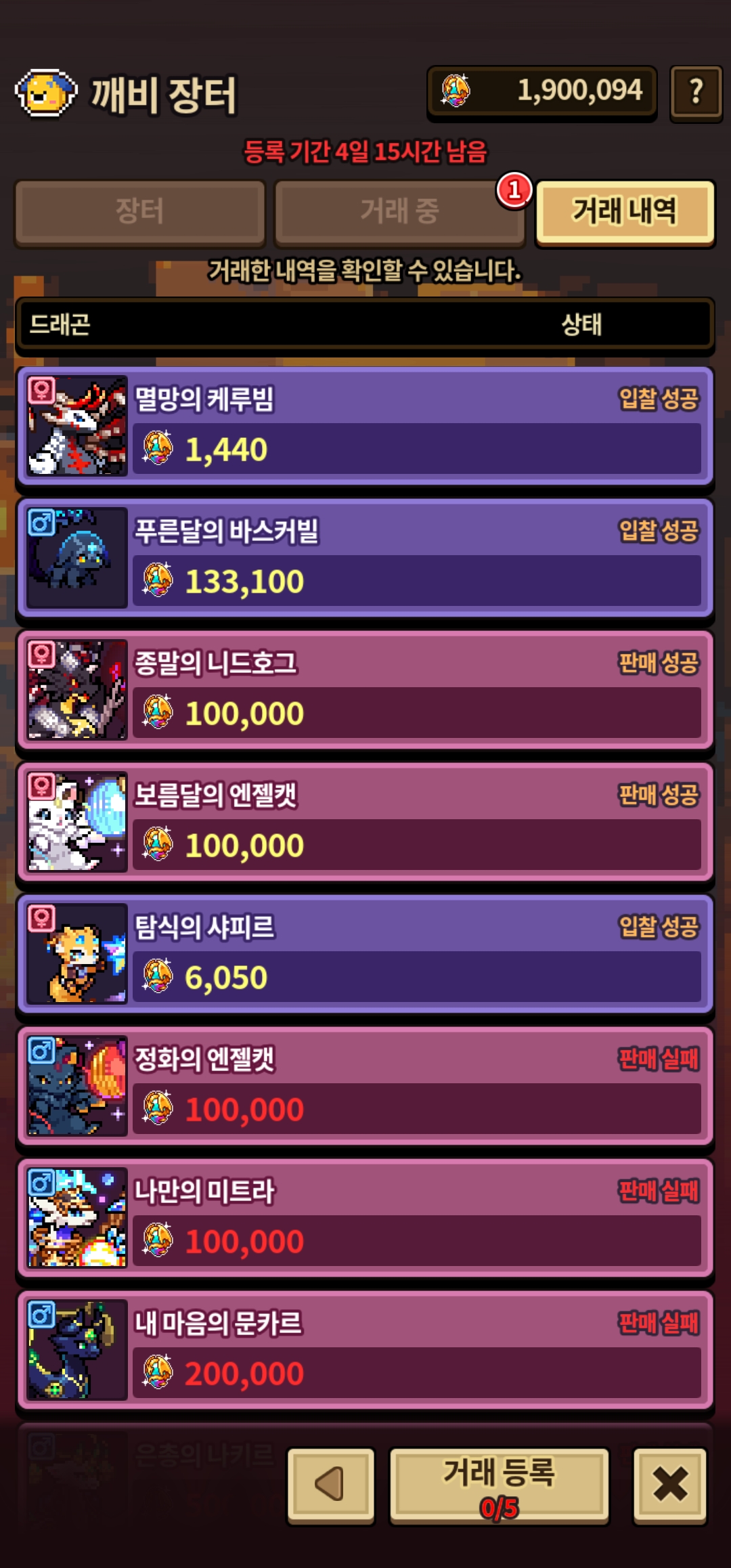Switch to the 거래 중 tab

pos(399,211)
